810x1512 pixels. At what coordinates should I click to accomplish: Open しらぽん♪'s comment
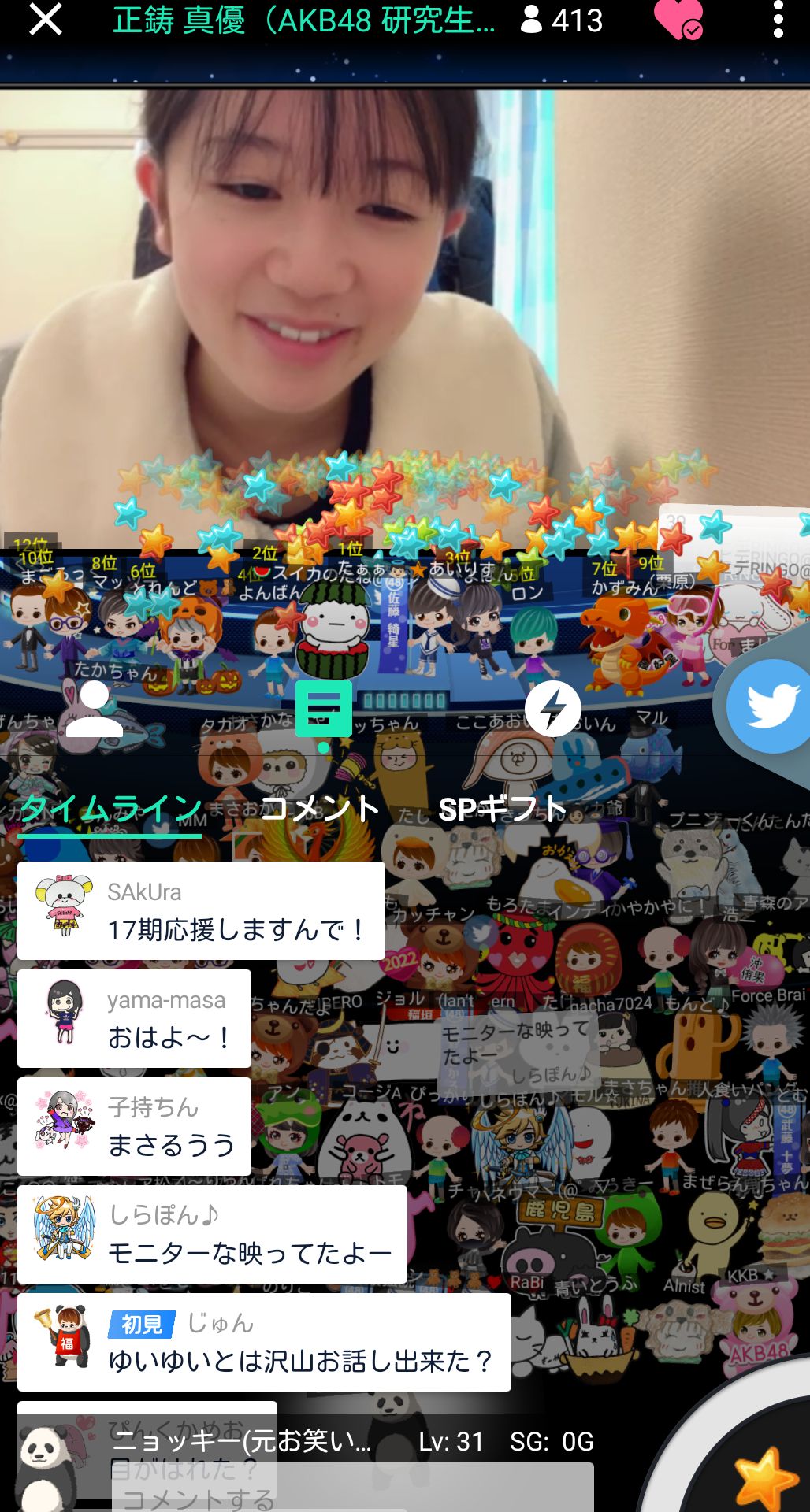coord(212,1234)
